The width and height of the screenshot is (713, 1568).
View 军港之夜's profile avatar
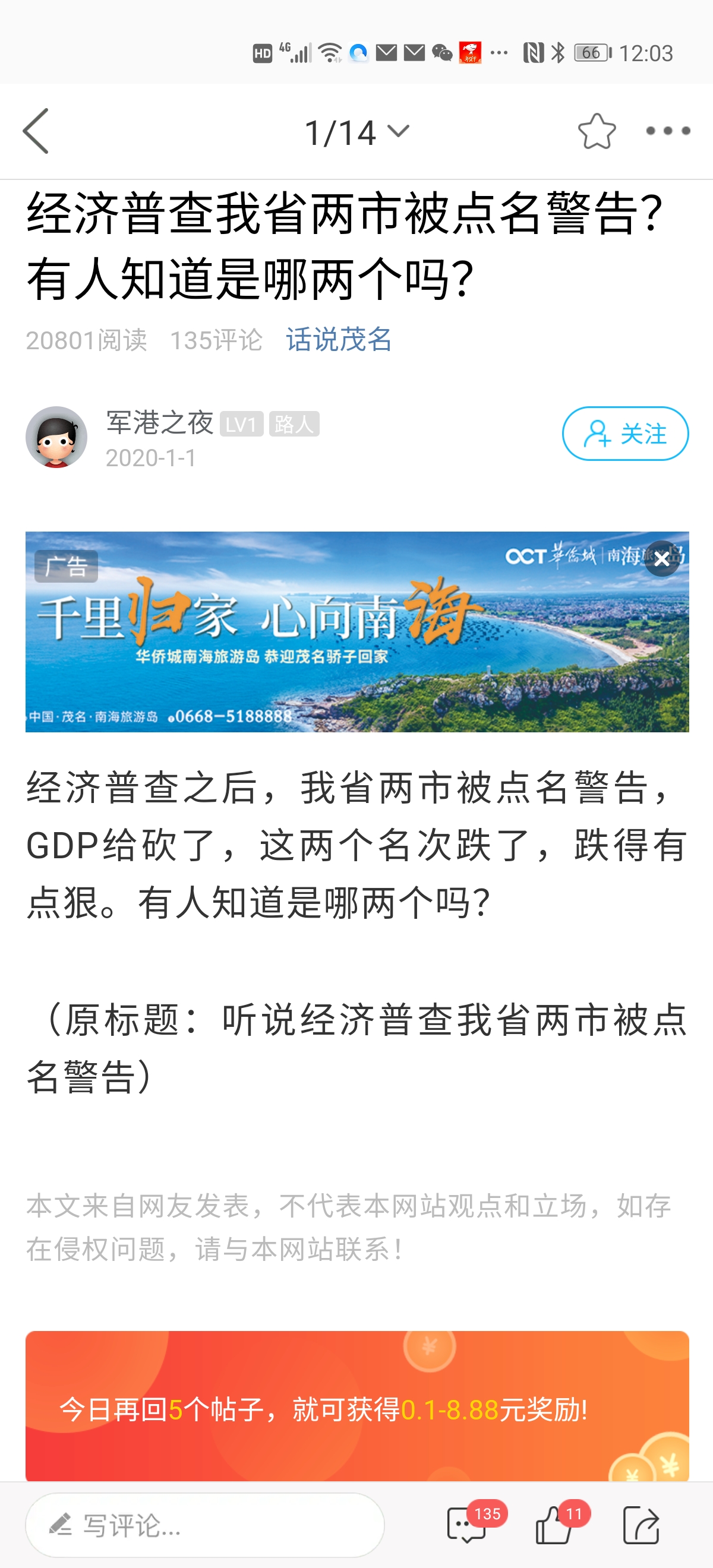click(56, 437)
